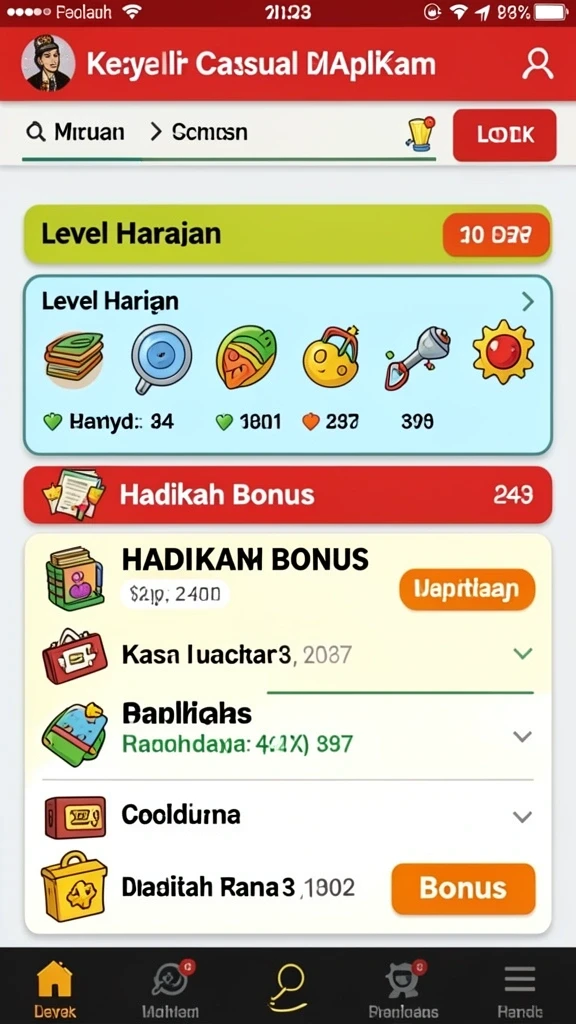Select the magnifier item in Level Harian
This screenshot has width=576, height=1024.
click(160, 357)
